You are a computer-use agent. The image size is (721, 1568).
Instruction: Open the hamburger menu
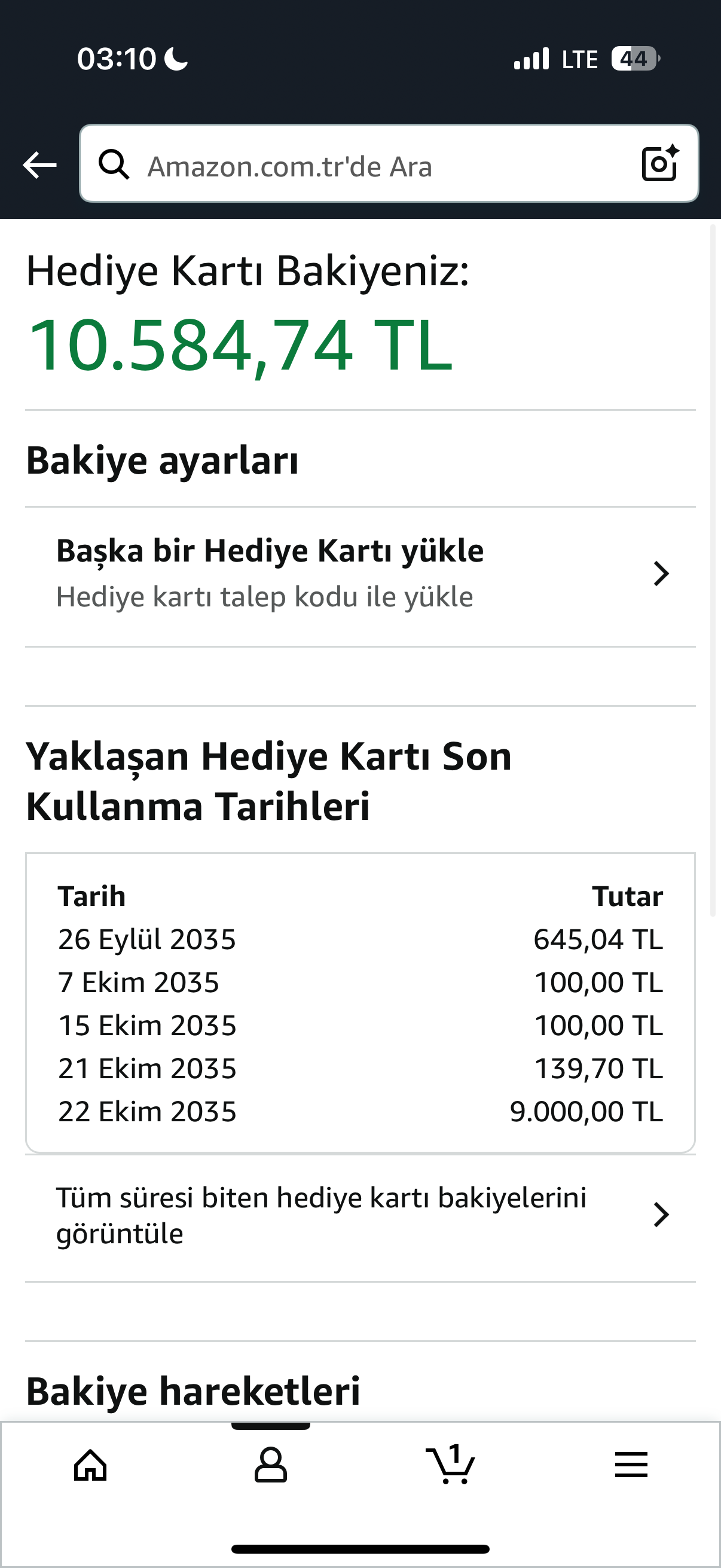click(631, 1466)
